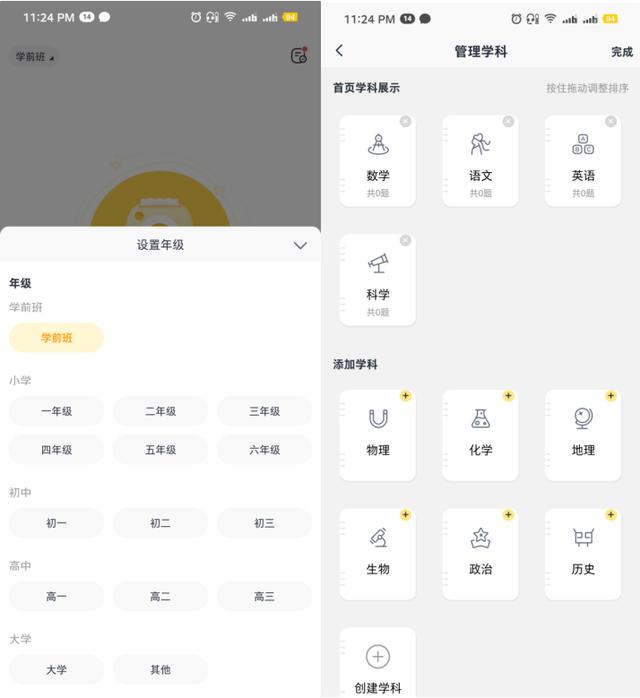This screenshot has height=698, width=640.
Task: Open 创建学科 to create a subject
Action: click(x=378, y=665)
